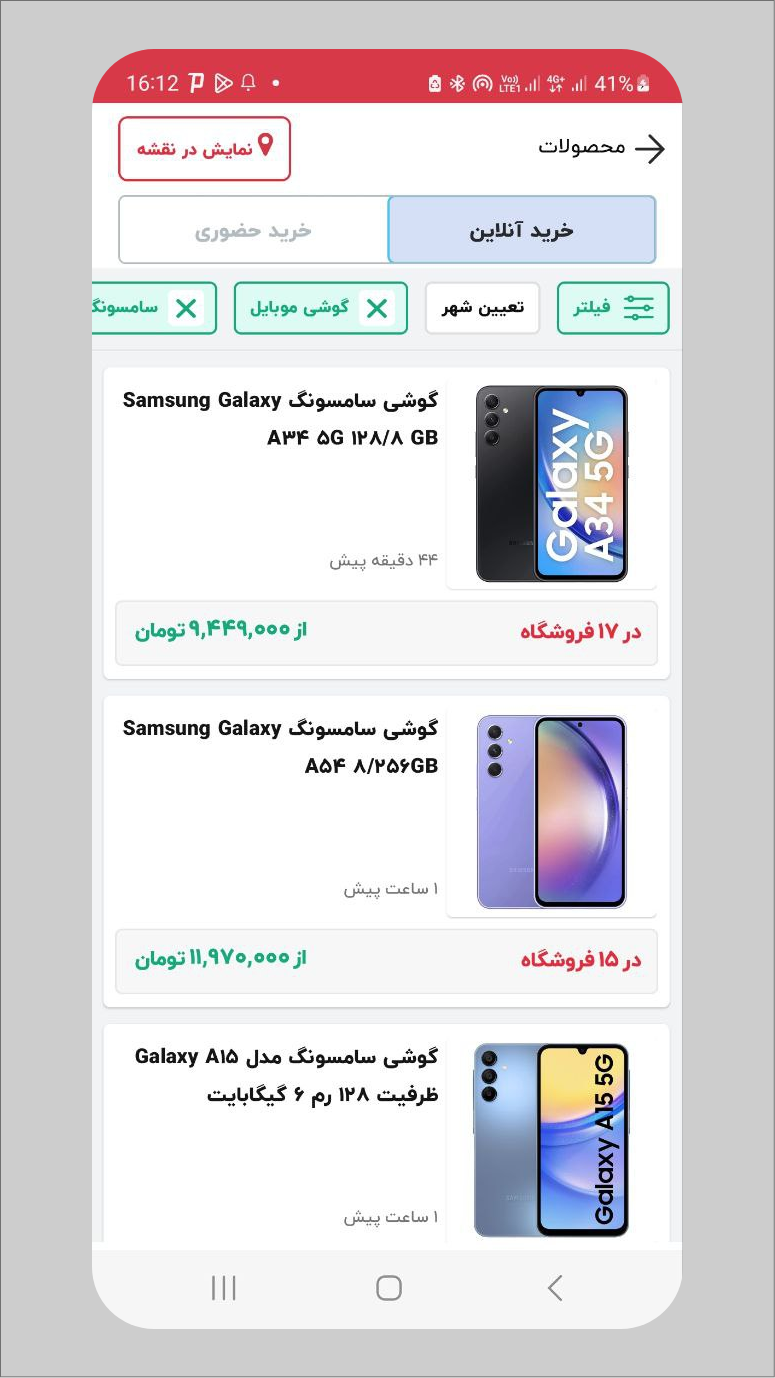Select the خرید آنلاین tab

521,231
